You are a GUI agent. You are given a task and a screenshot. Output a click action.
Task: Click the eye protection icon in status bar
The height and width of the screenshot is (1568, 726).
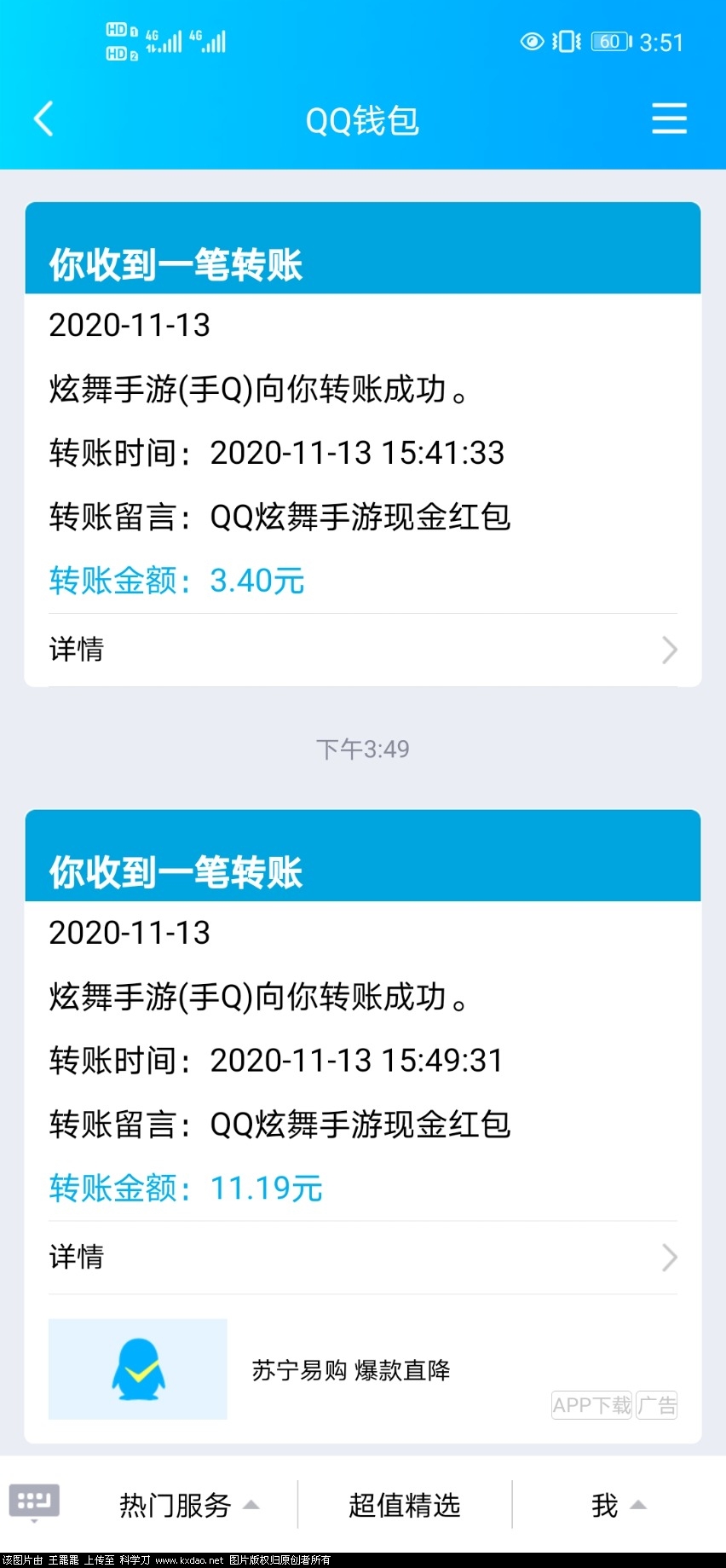(532, 41)
